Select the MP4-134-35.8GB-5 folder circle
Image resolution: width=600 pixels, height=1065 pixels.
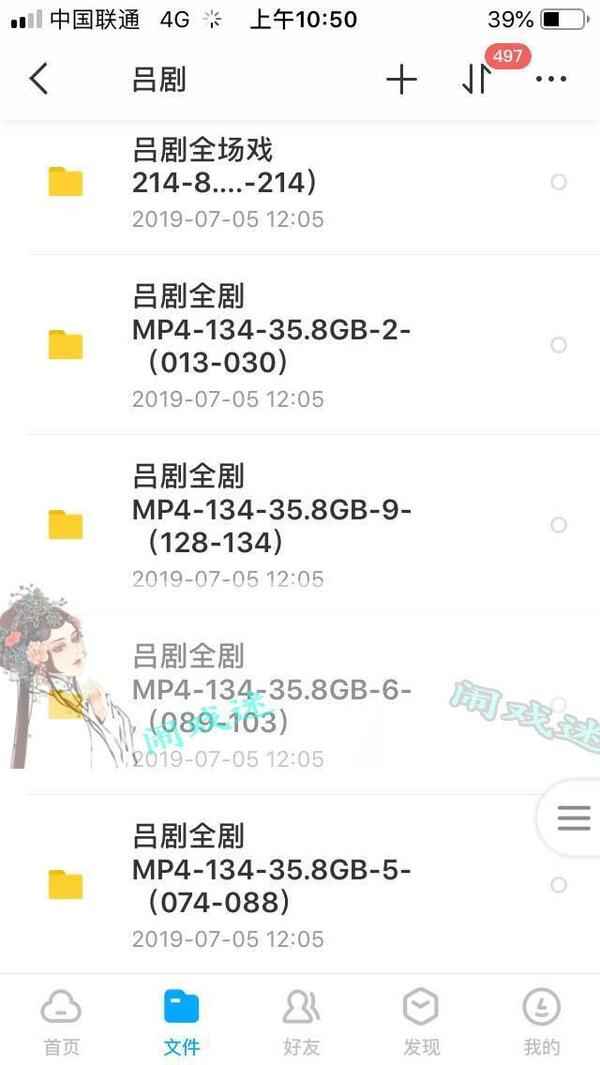(x=559, y=885)
